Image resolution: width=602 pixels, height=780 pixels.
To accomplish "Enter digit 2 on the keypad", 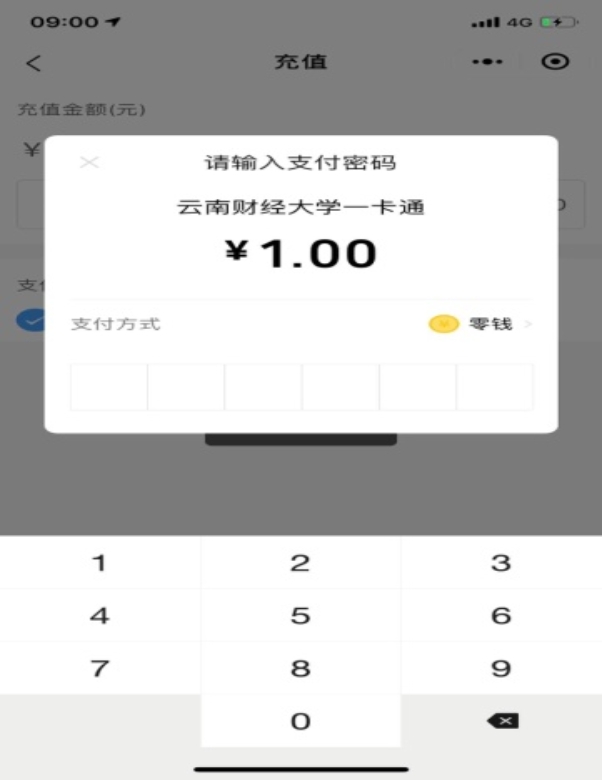I will 300,563.
